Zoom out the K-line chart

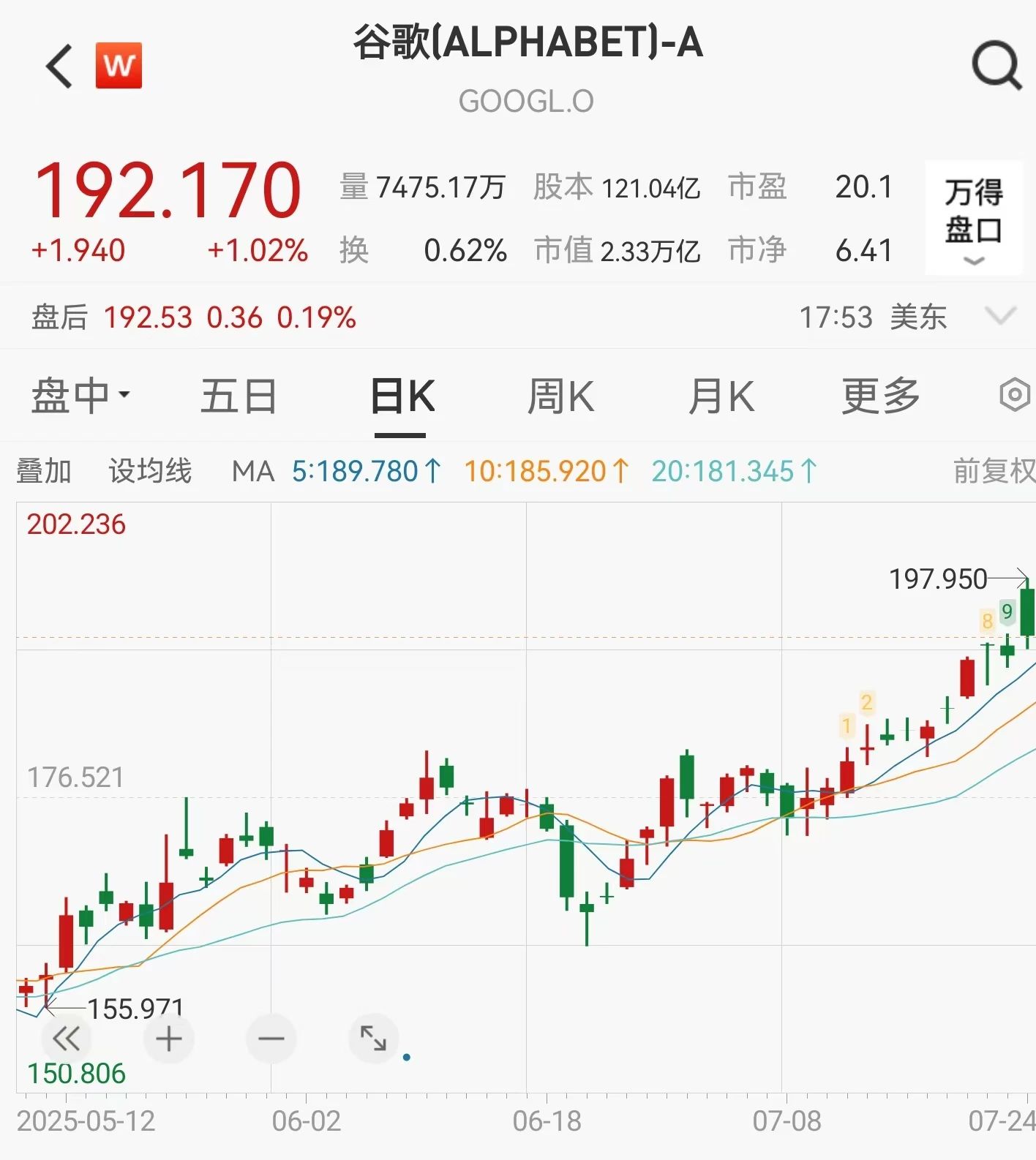click(x=271, y=1039)
